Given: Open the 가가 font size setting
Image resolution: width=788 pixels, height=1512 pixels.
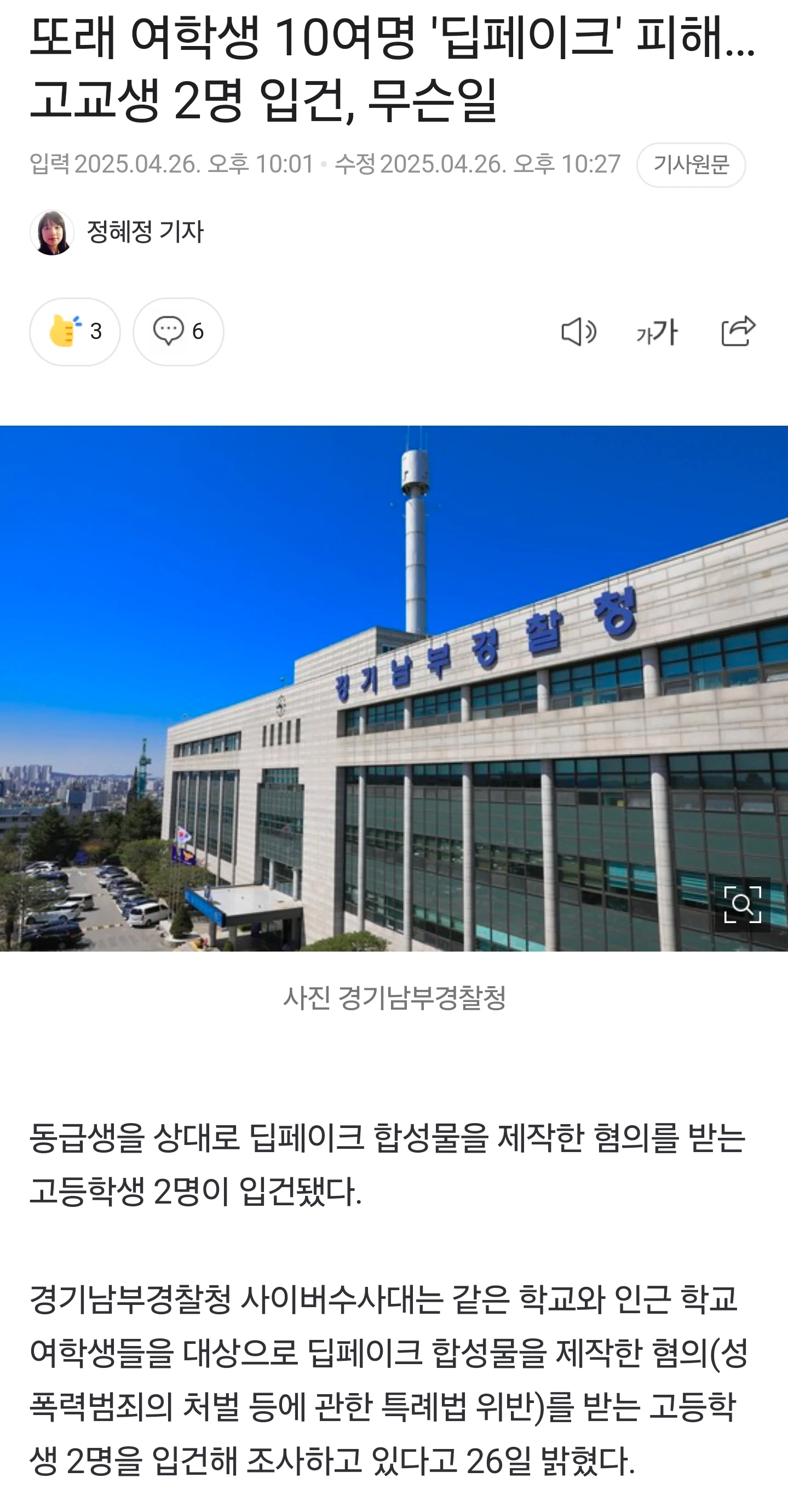Looking at the screenshot, I should (x=657, y=332).
